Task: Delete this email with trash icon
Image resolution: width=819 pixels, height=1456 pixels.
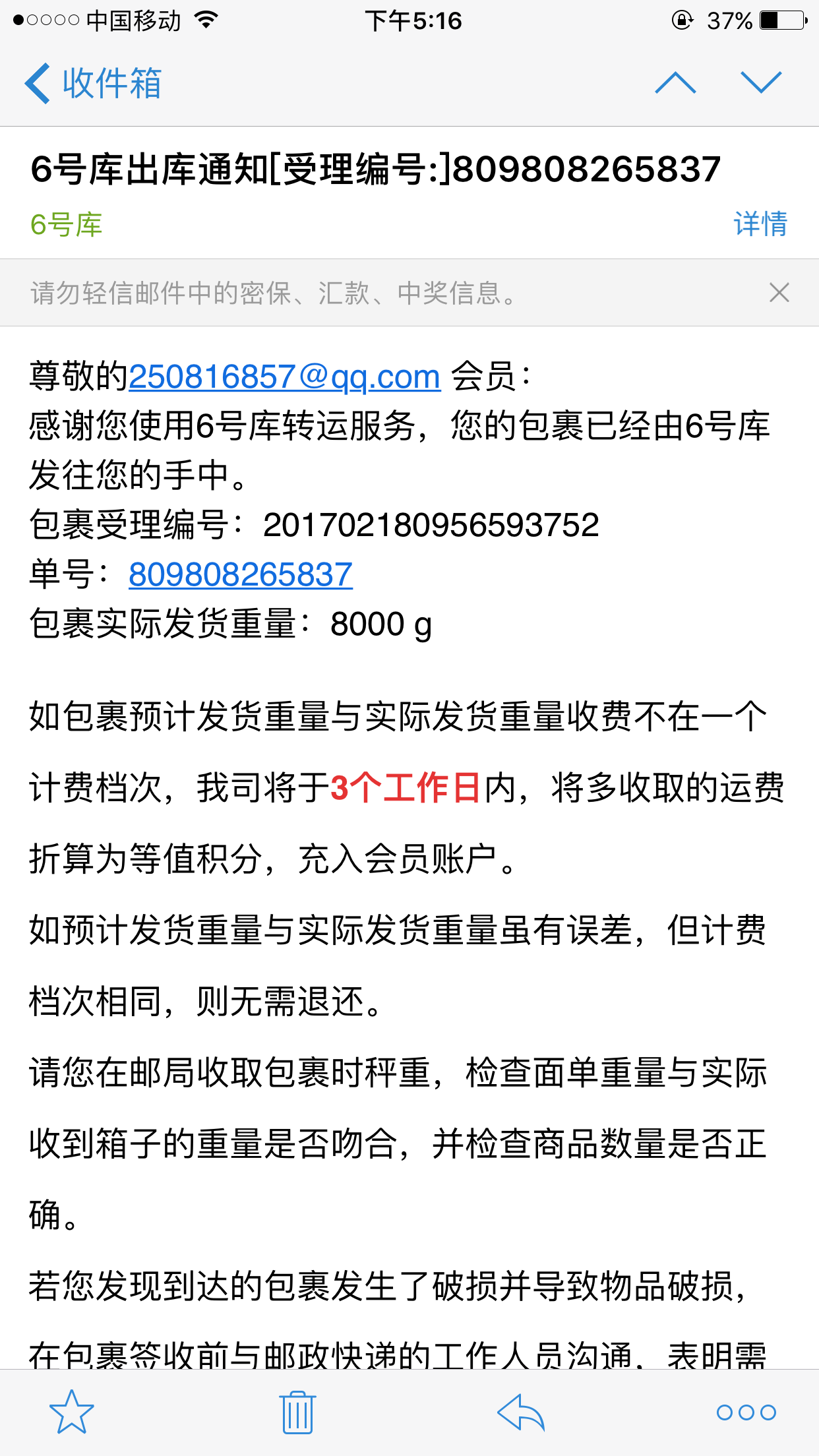Action: click(297, 1412)
